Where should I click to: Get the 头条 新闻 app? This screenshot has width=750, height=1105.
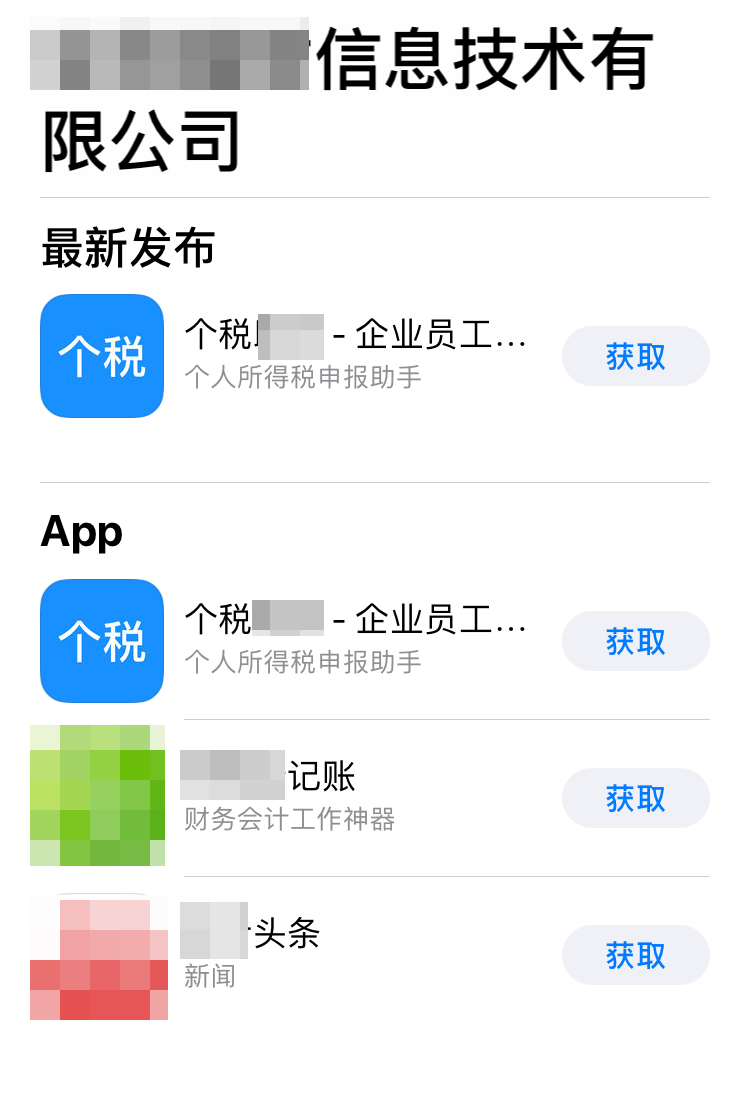[x=635, y=955]
